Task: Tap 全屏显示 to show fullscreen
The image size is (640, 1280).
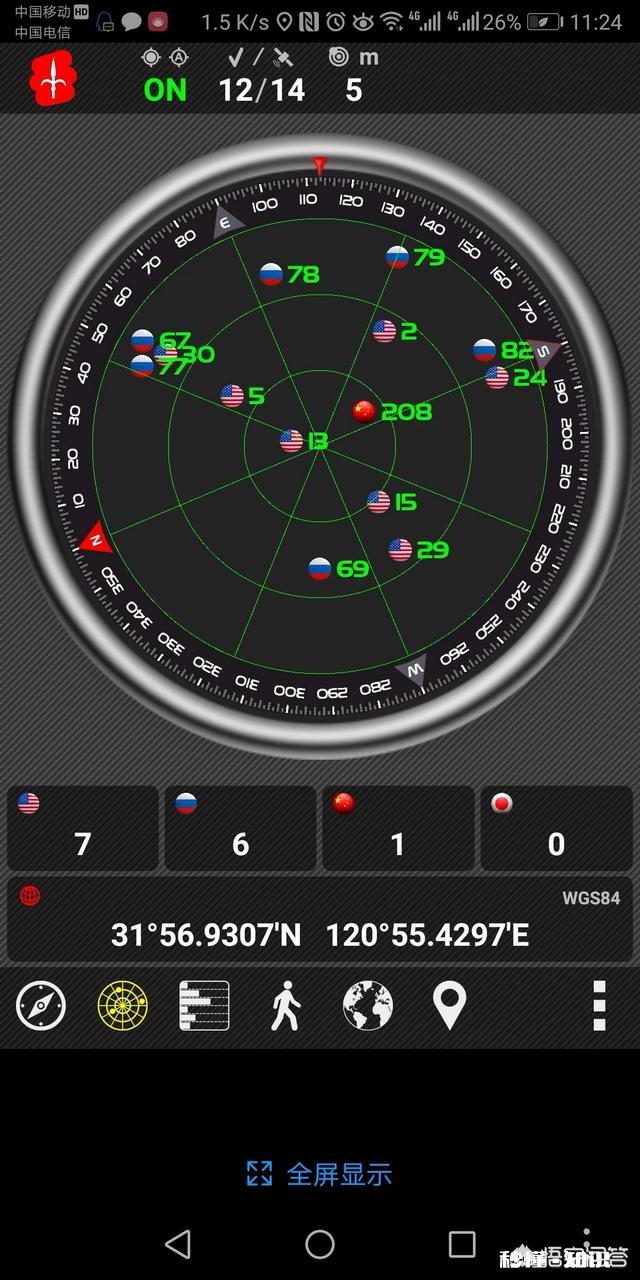Action: 320,1174
